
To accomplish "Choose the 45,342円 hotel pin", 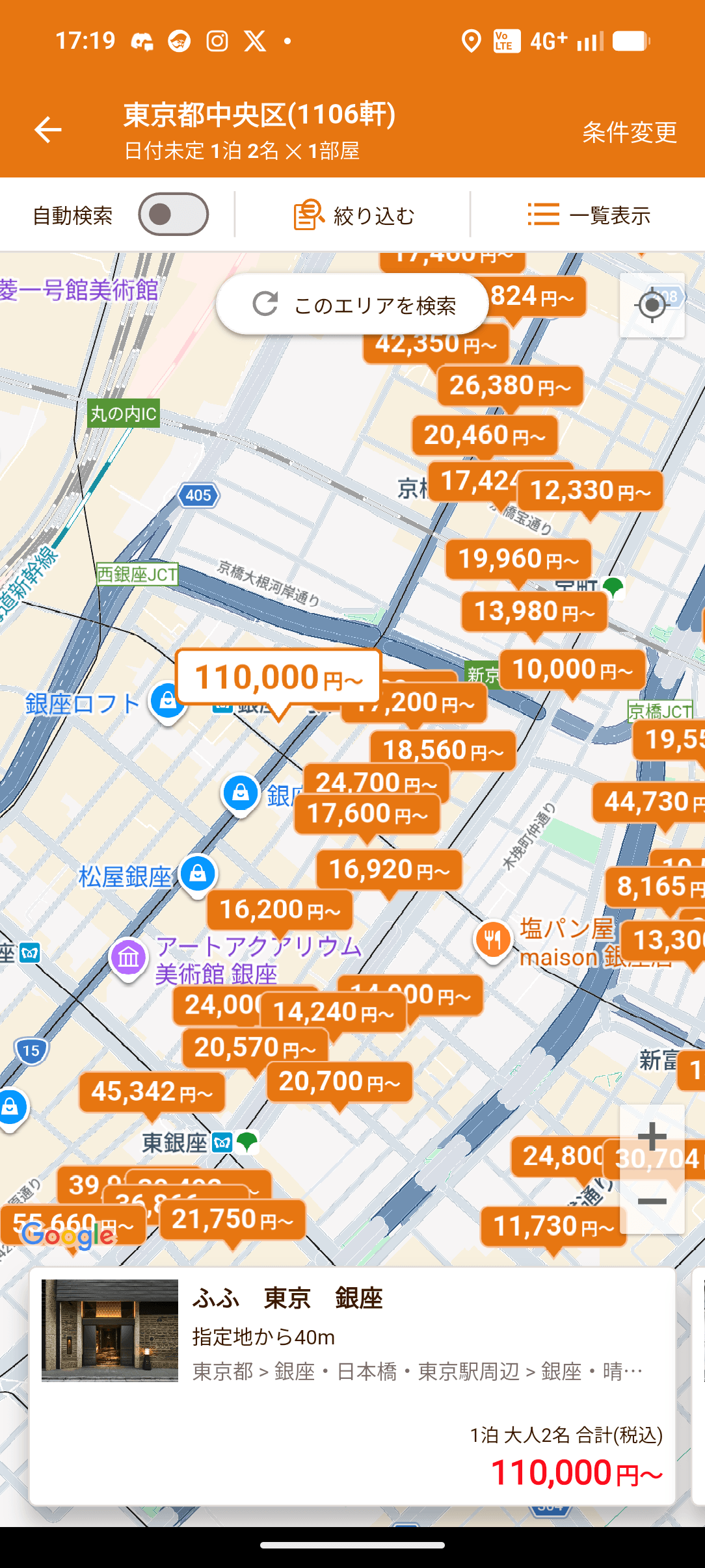I will [x=152, y=1092].
